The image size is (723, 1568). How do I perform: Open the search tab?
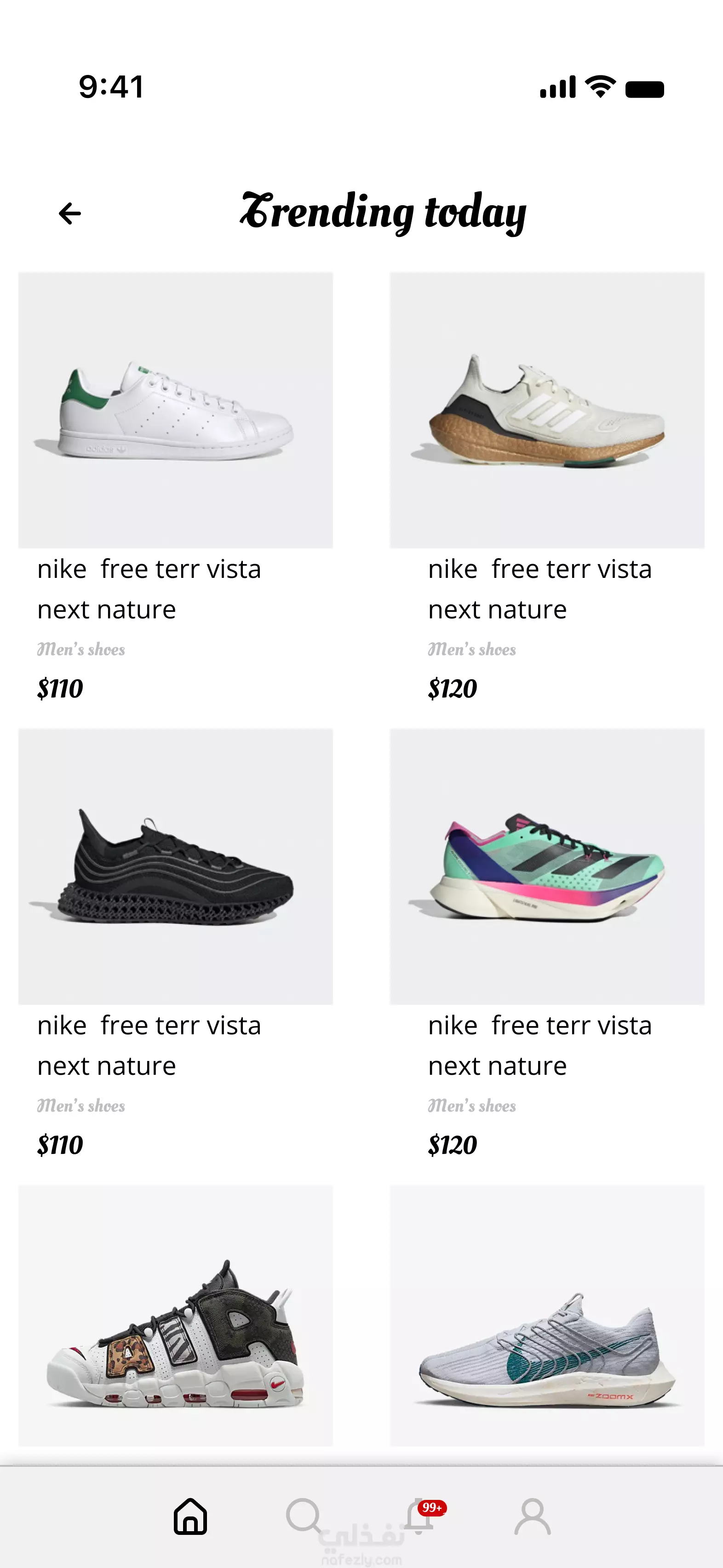pos(304,1516)
